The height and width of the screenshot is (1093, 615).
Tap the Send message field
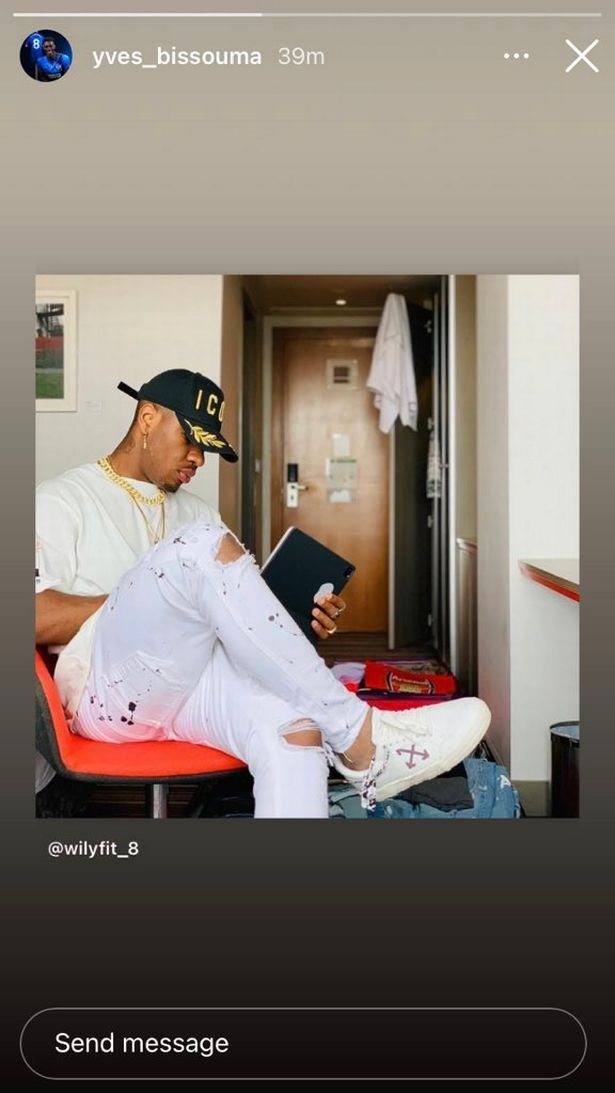[x=303, y=1043]
